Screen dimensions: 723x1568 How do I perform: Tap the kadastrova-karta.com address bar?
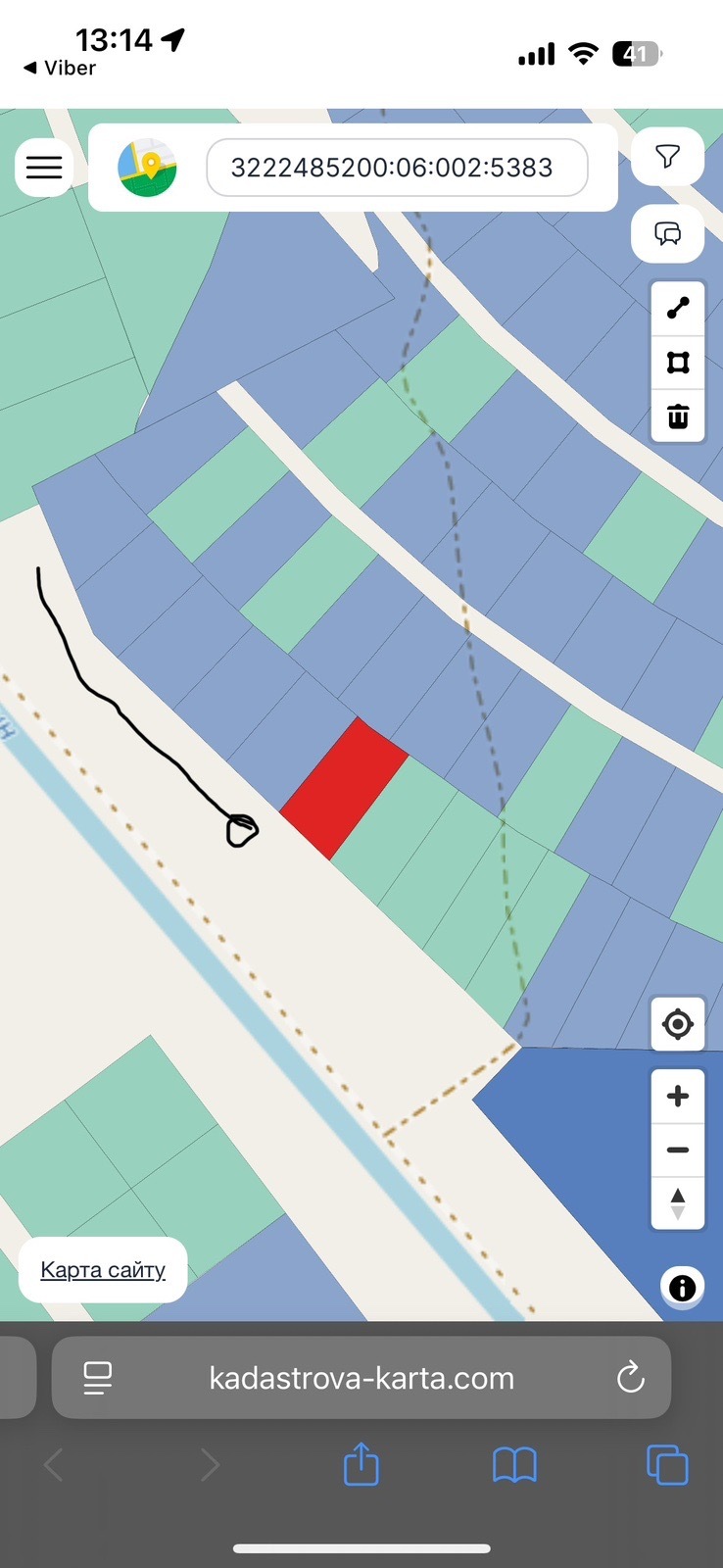[x=361, y=1378]
